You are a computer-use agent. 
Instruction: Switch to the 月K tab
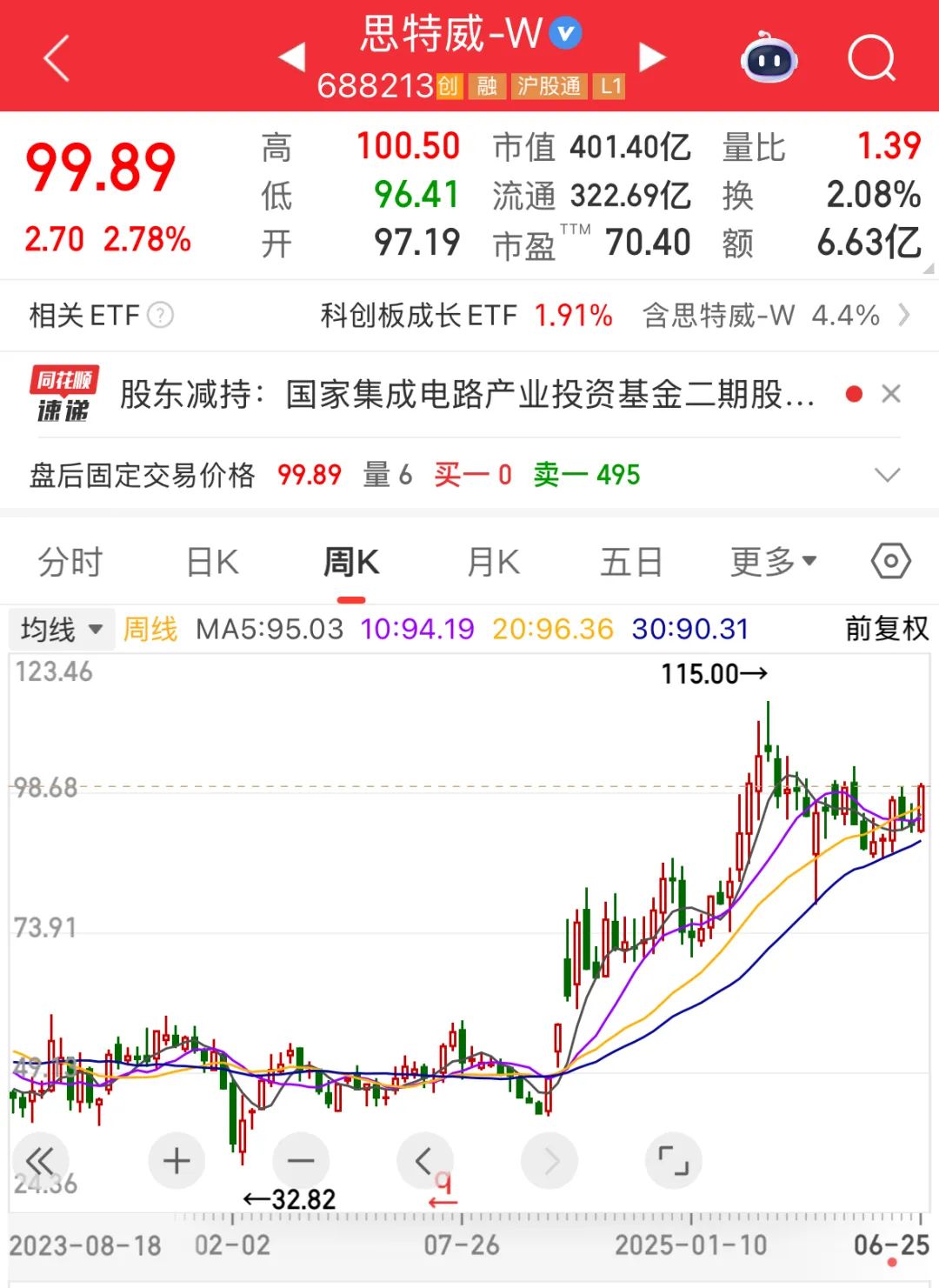pyautogui.click(x=493, y=562)
